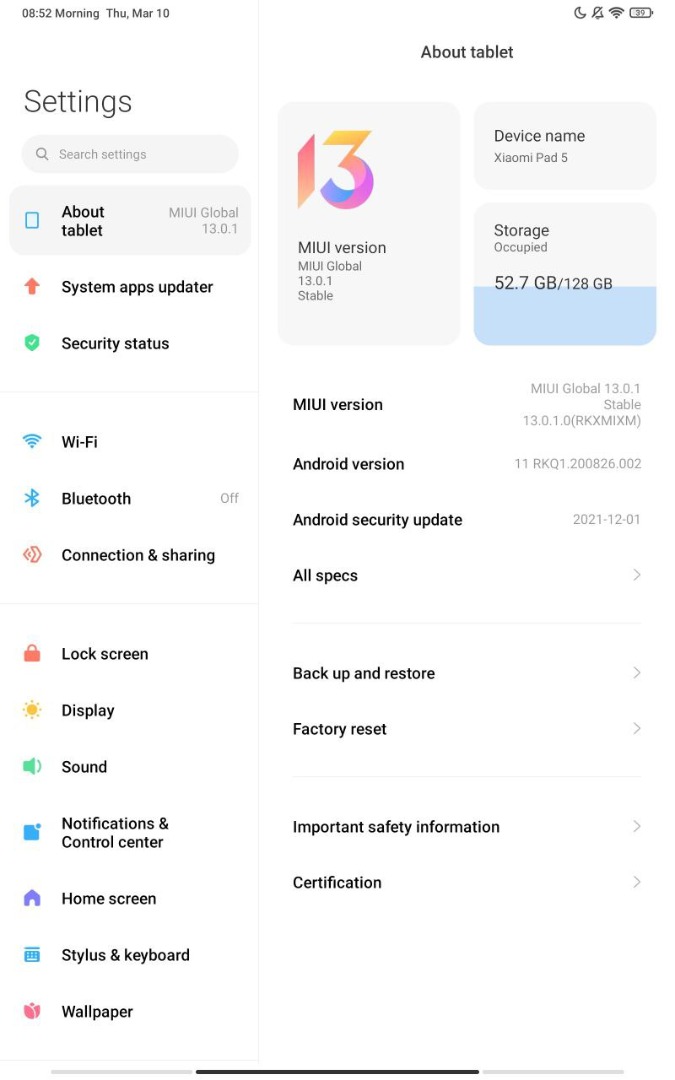
Task: Go to Wi-Fi settings
Action: tap(80, 442)
